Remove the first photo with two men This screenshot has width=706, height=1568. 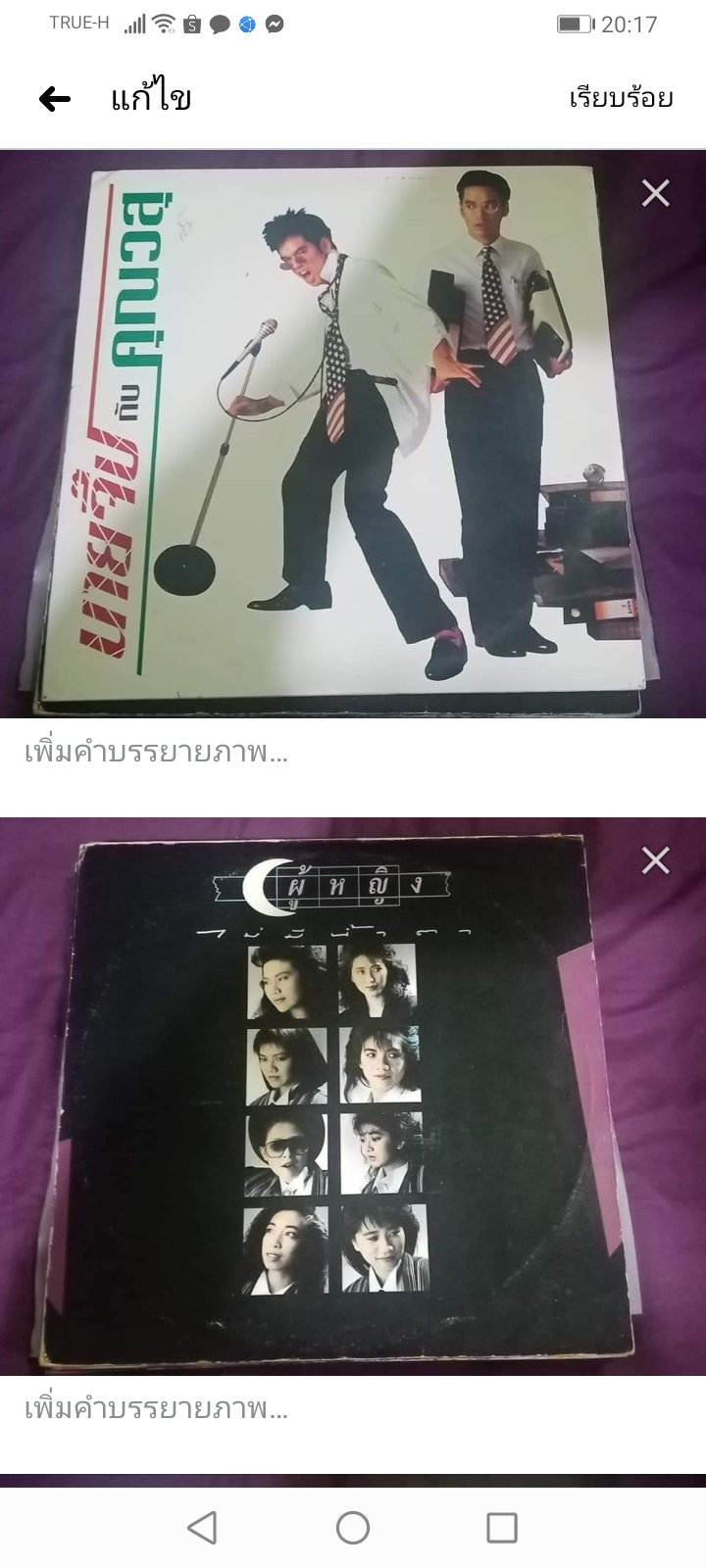655,194
